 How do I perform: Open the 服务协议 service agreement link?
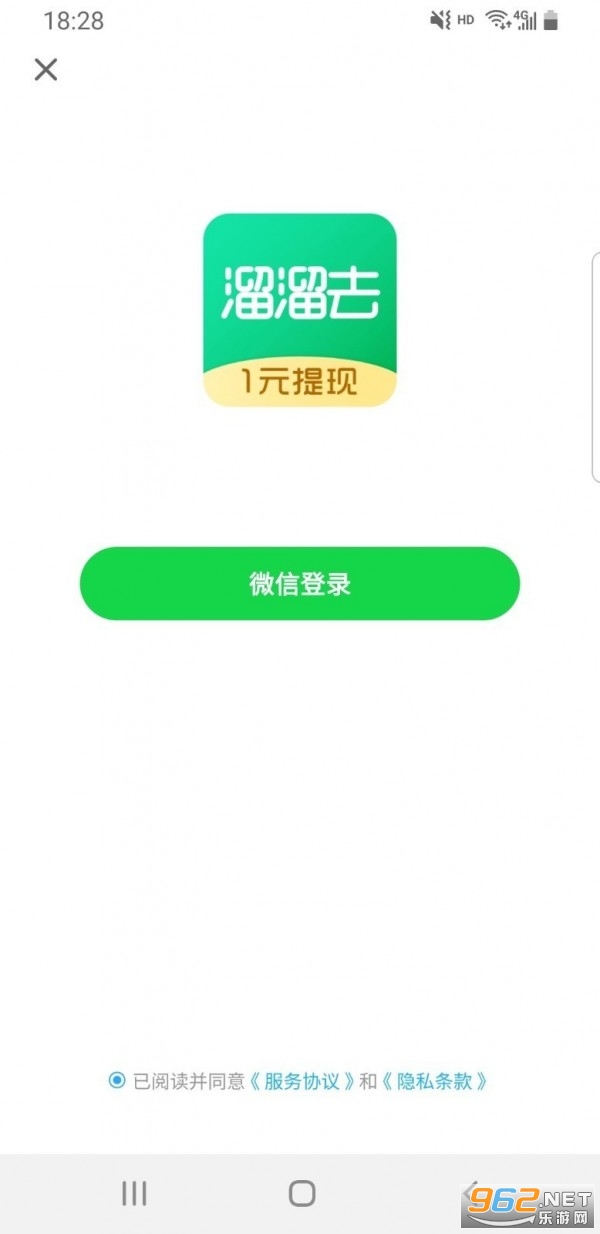[301, 1081]
